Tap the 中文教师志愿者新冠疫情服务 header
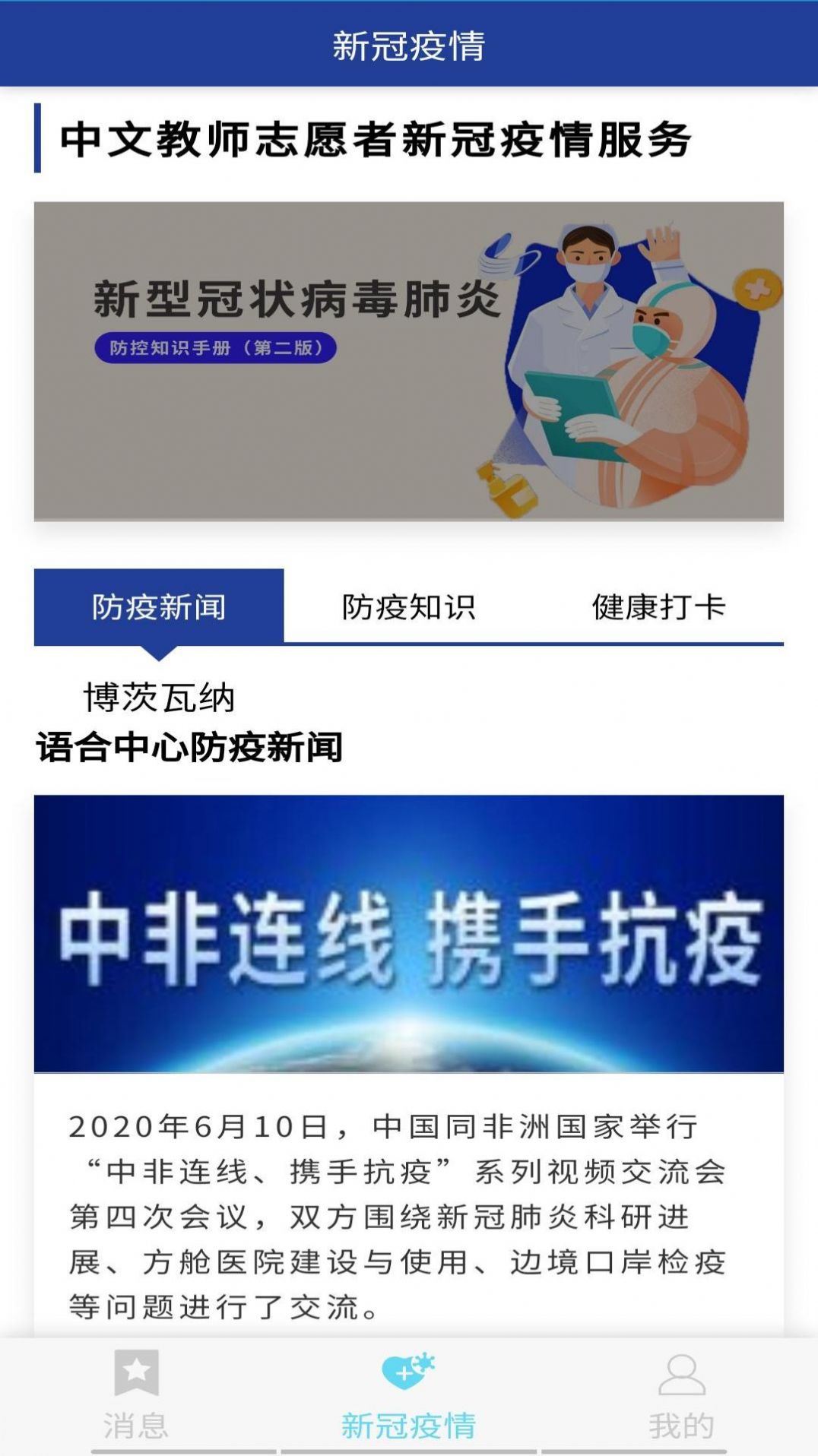 [376, 139]
